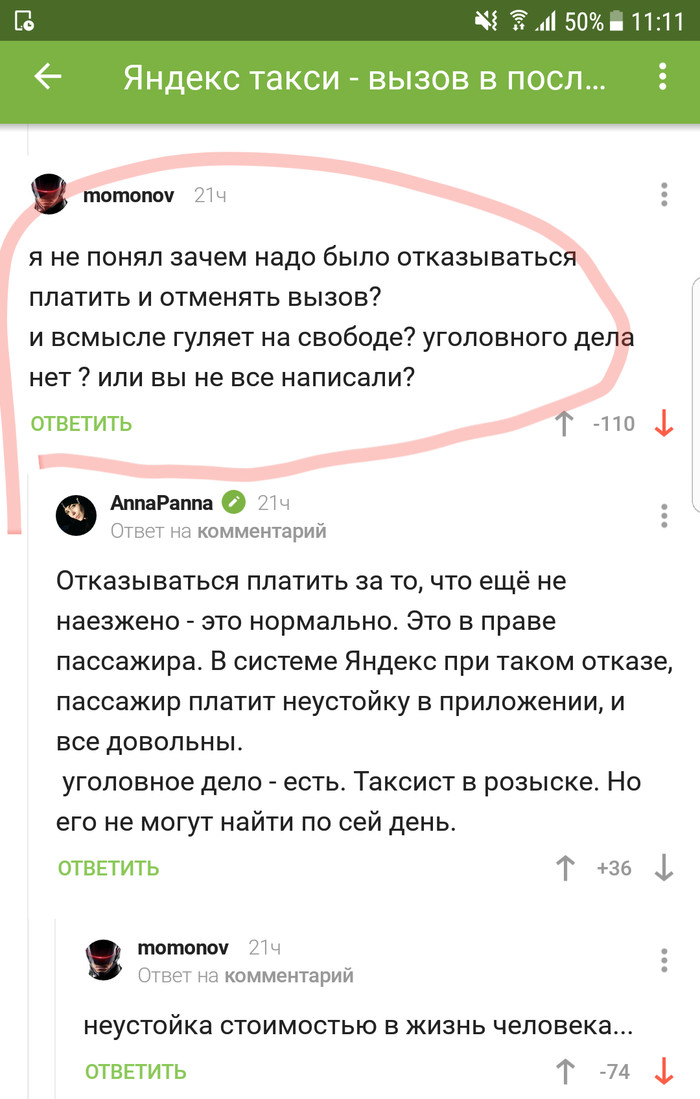Upvote momonov's comment rated -74

click(565, 1072)
